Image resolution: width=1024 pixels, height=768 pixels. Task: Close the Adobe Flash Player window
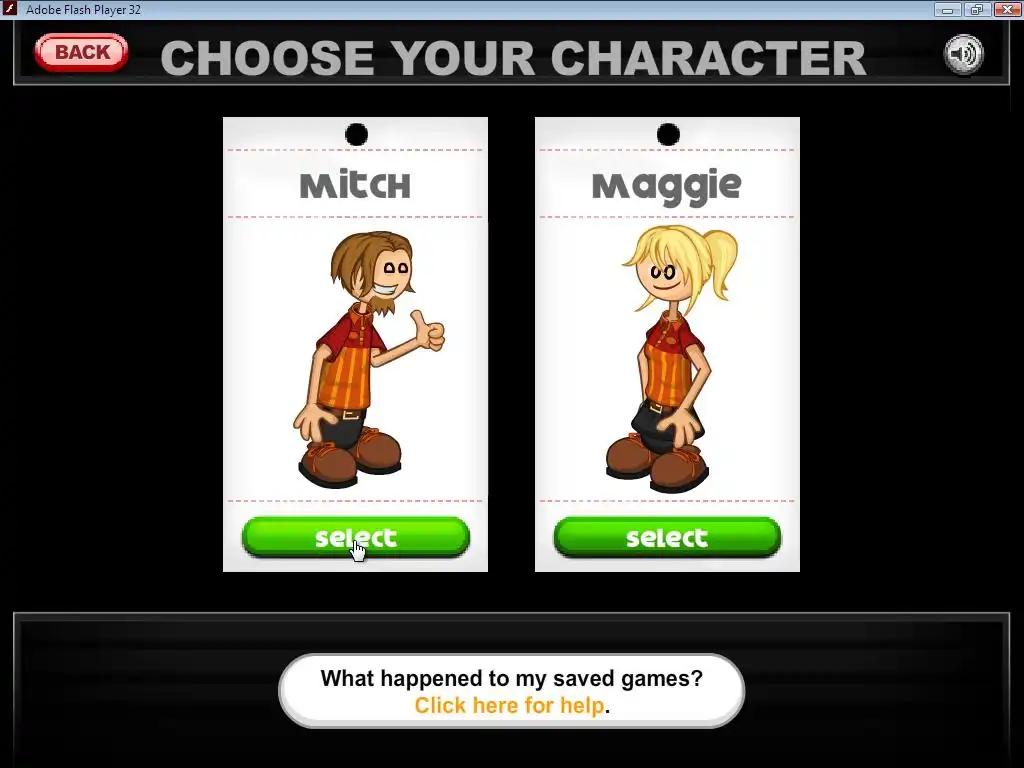pyautogui.click(x=1005, y=9)
